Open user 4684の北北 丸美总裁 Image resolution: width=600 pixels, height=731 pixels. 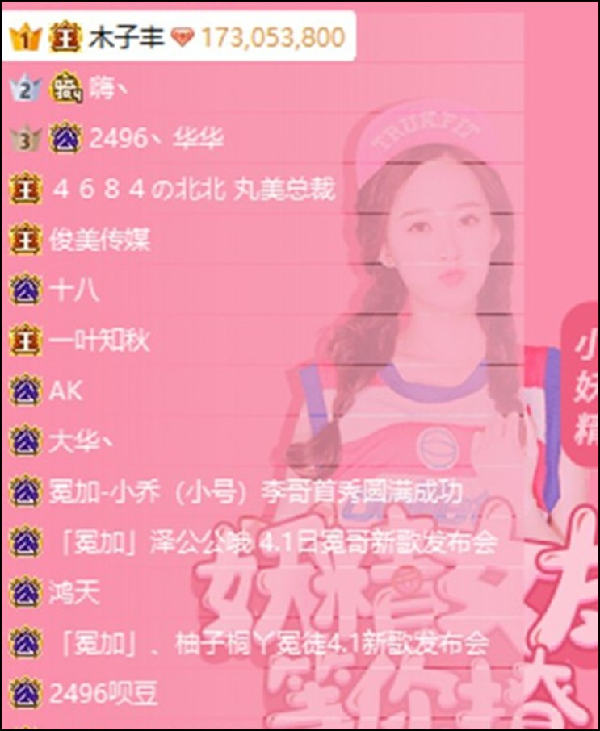[x=191, y=189]
